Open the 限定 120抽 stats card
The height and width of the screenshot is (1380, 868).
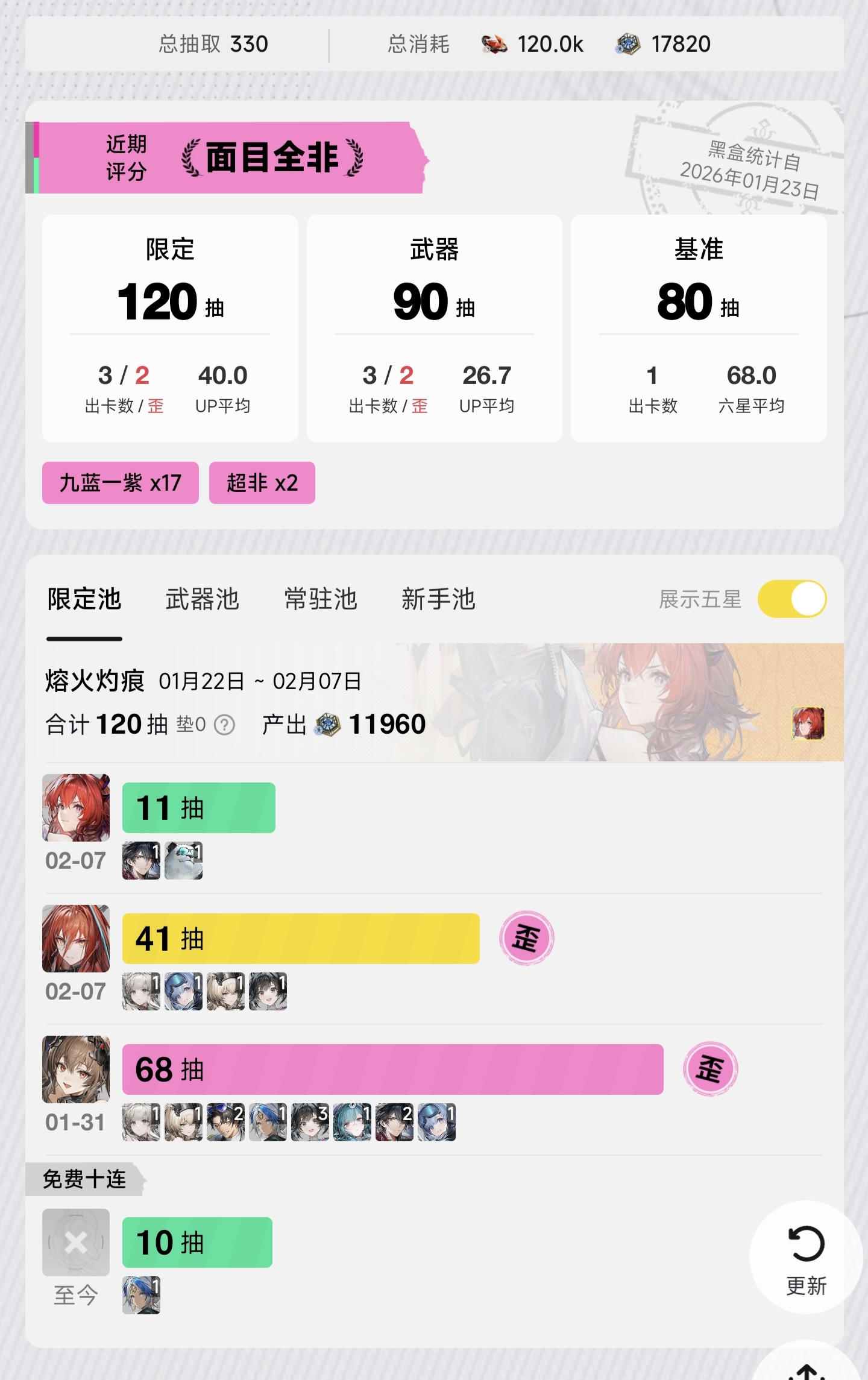[170, 328]
